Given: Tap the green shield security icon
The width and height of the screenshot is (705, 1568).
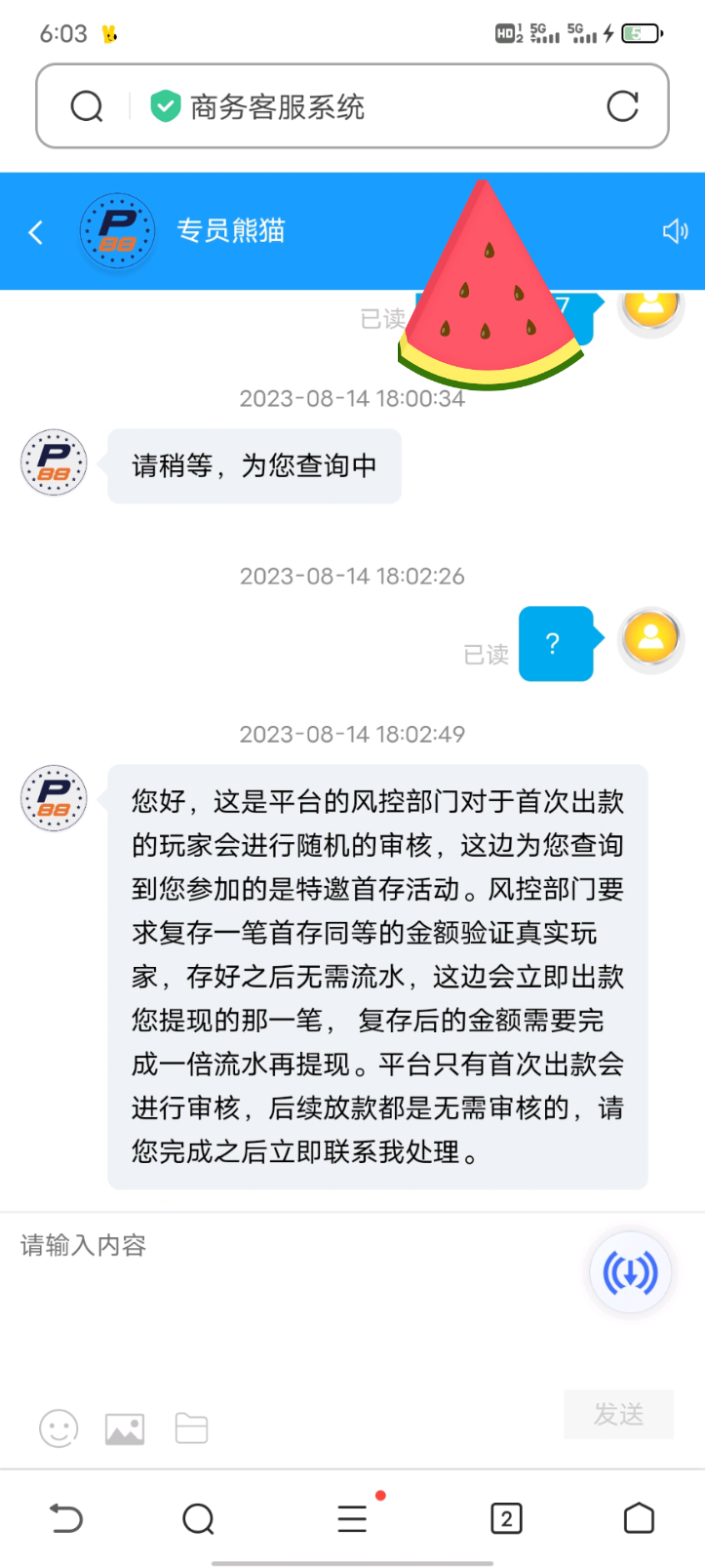Looking at the screenshot, I should [165, 105].
